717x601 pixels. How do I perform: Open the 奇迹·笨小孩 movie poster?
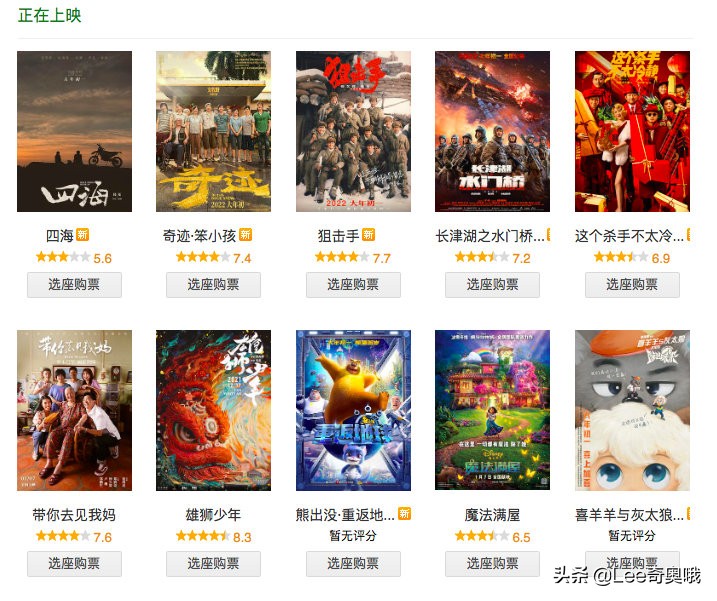(213, 131)
